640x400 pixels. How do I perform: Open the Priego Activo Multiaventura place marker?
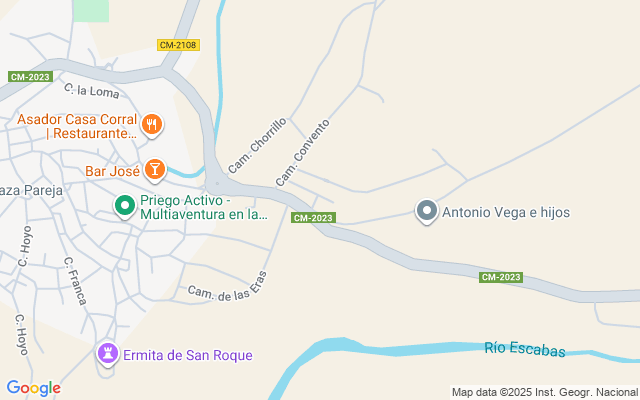(x=125, y=206)
